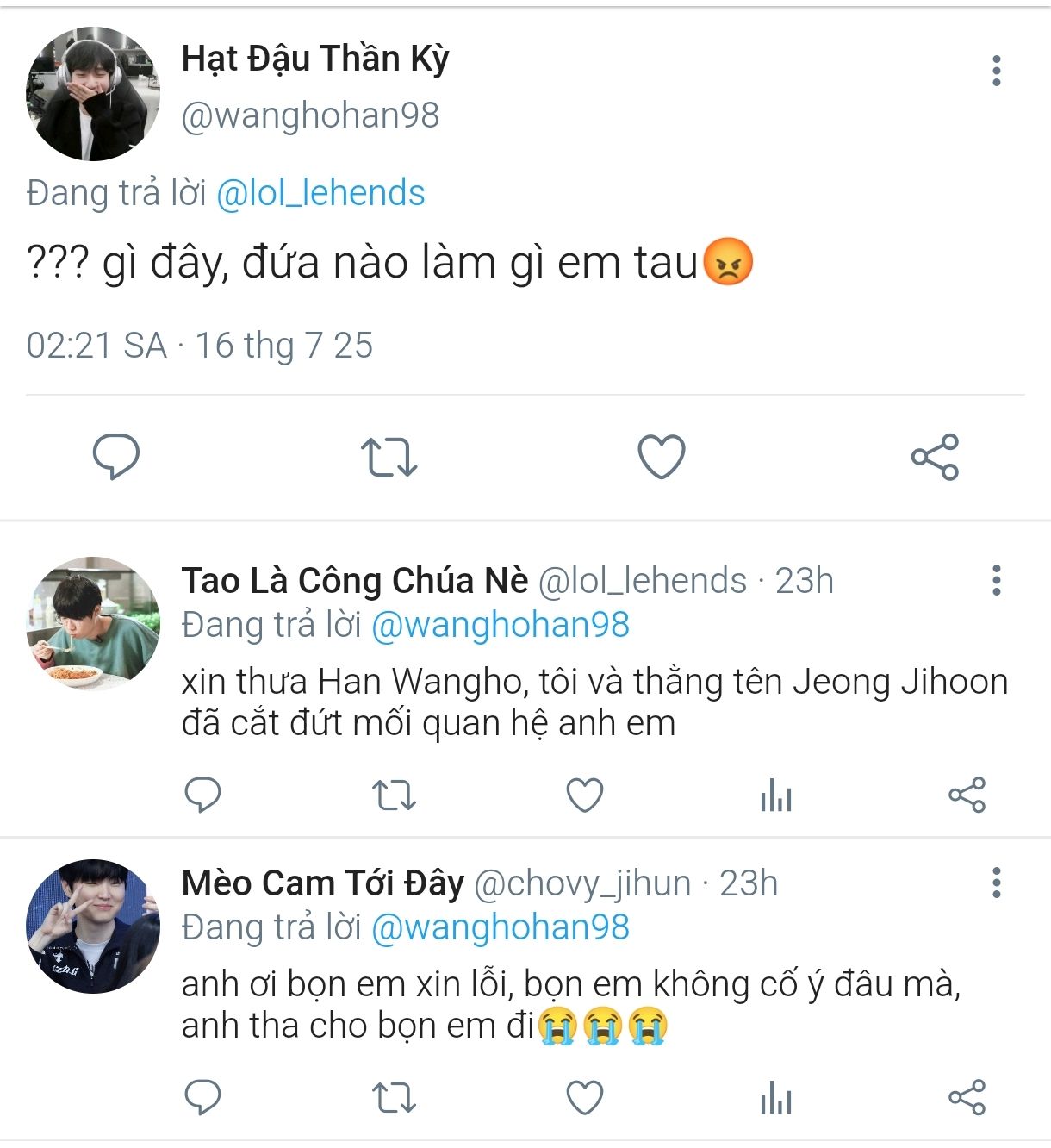Retweet Tao Là Công Chúa Nè's reply
The image size is (1051, 1148).
pyautogui.click(x=394, y=795)
